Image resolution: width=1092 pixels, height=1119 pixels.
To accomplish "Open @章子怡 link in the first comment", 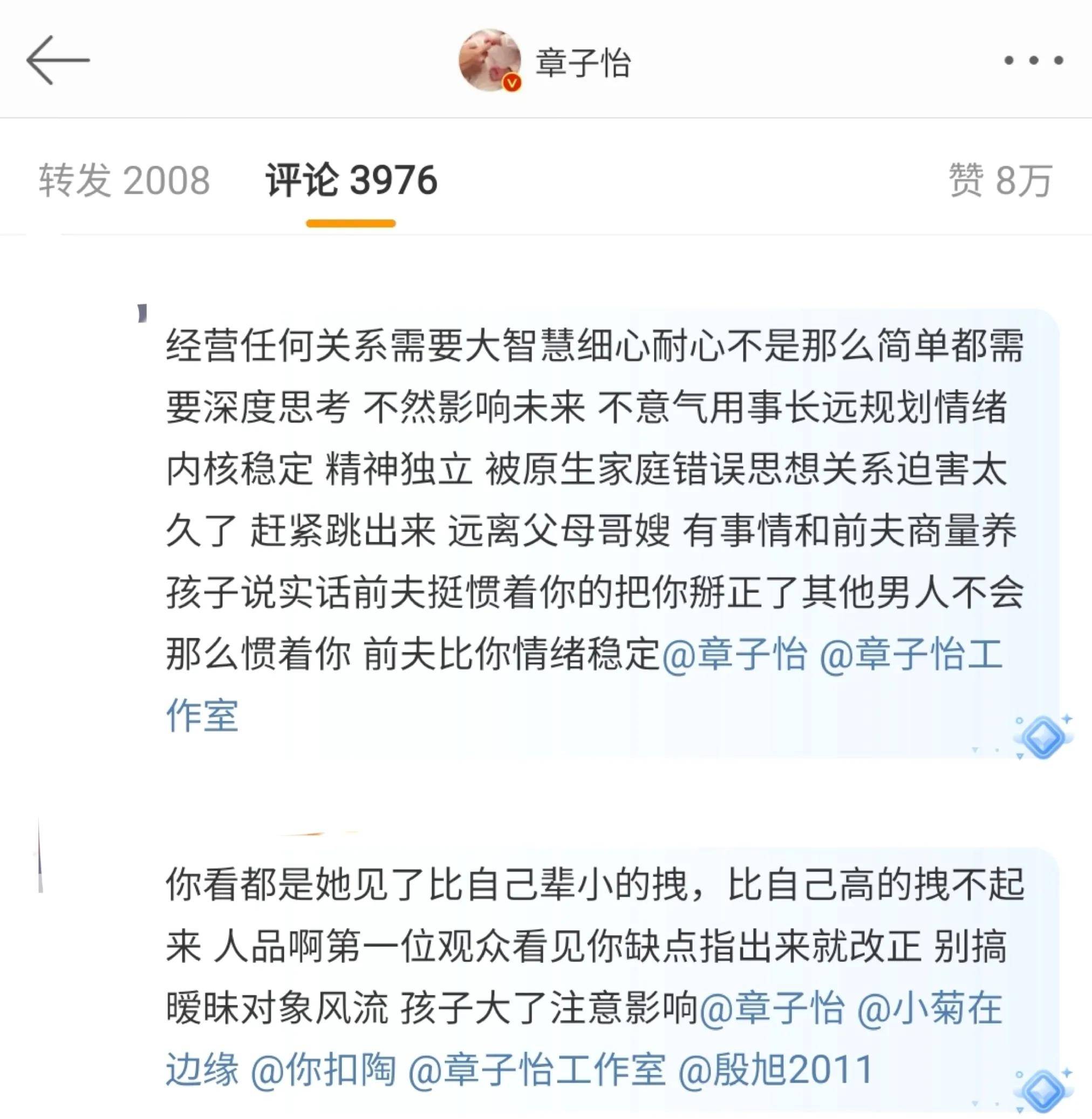I will [734, 653].
